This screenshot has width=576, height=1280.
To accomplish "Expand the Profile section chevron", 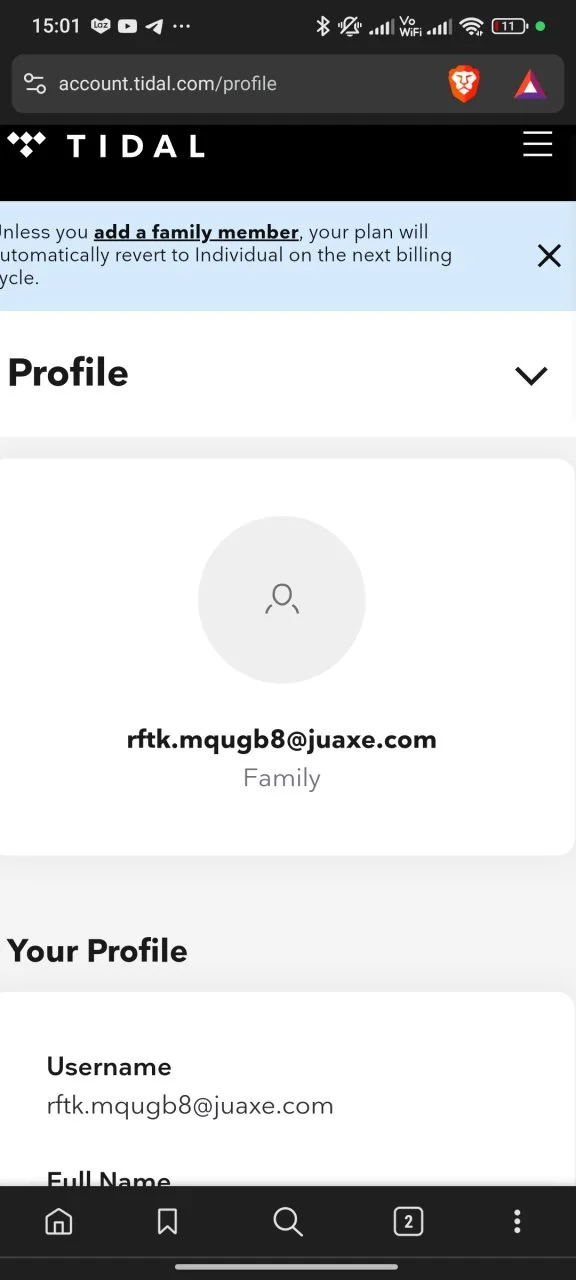I will (531, 375).
